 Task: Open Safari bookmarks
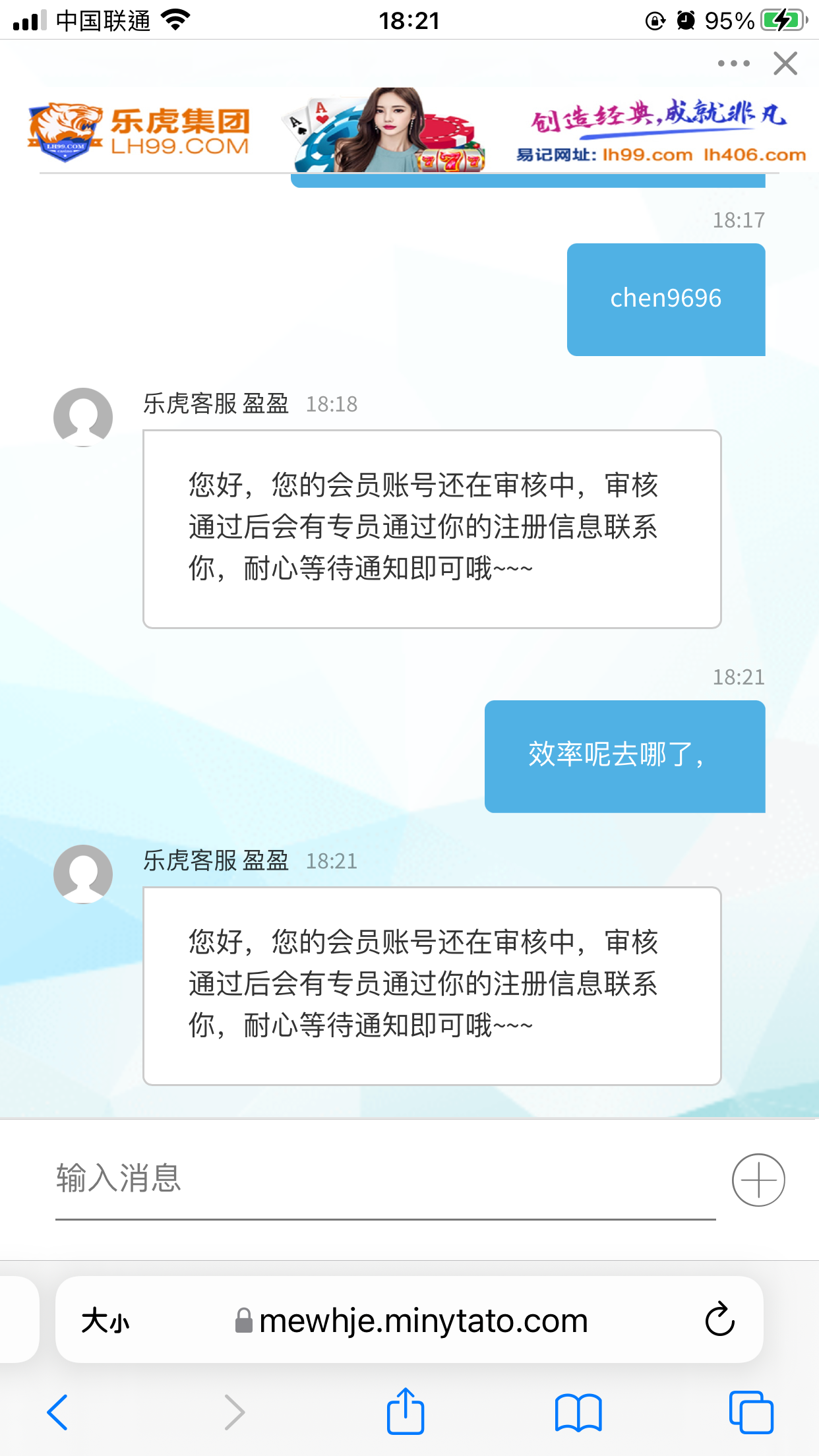pyautogui.click(x=578, y=1412)
